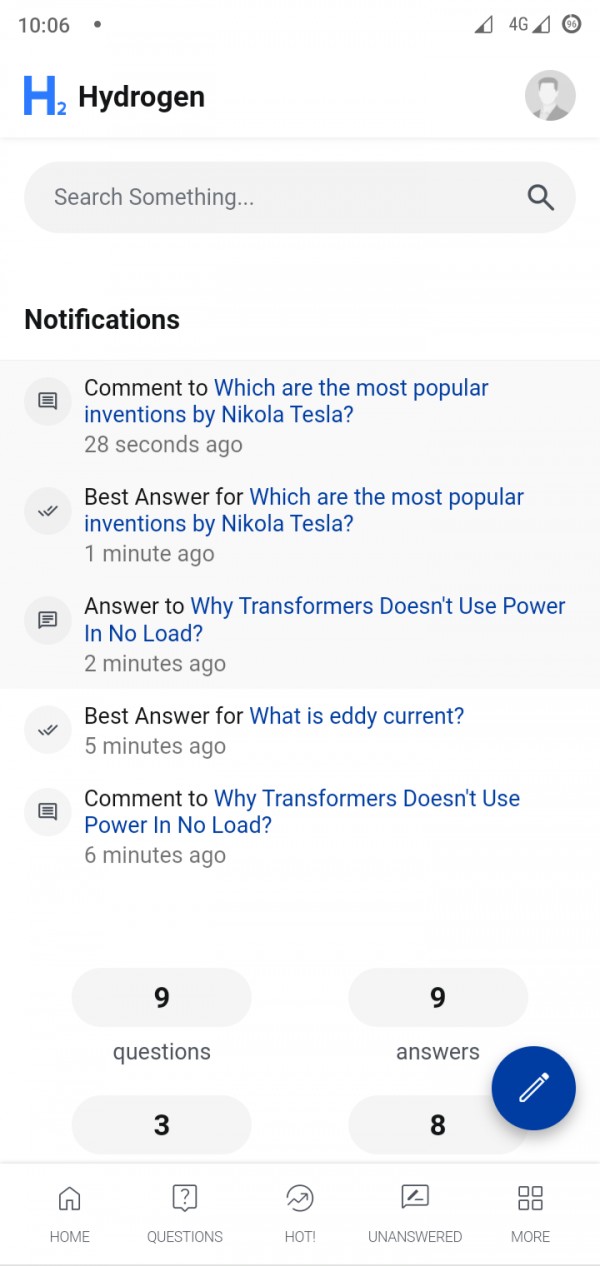Open What is eddy current link
Image resolution: width=600 pixels, height=1266 pixels.
[x=356, y=716]
